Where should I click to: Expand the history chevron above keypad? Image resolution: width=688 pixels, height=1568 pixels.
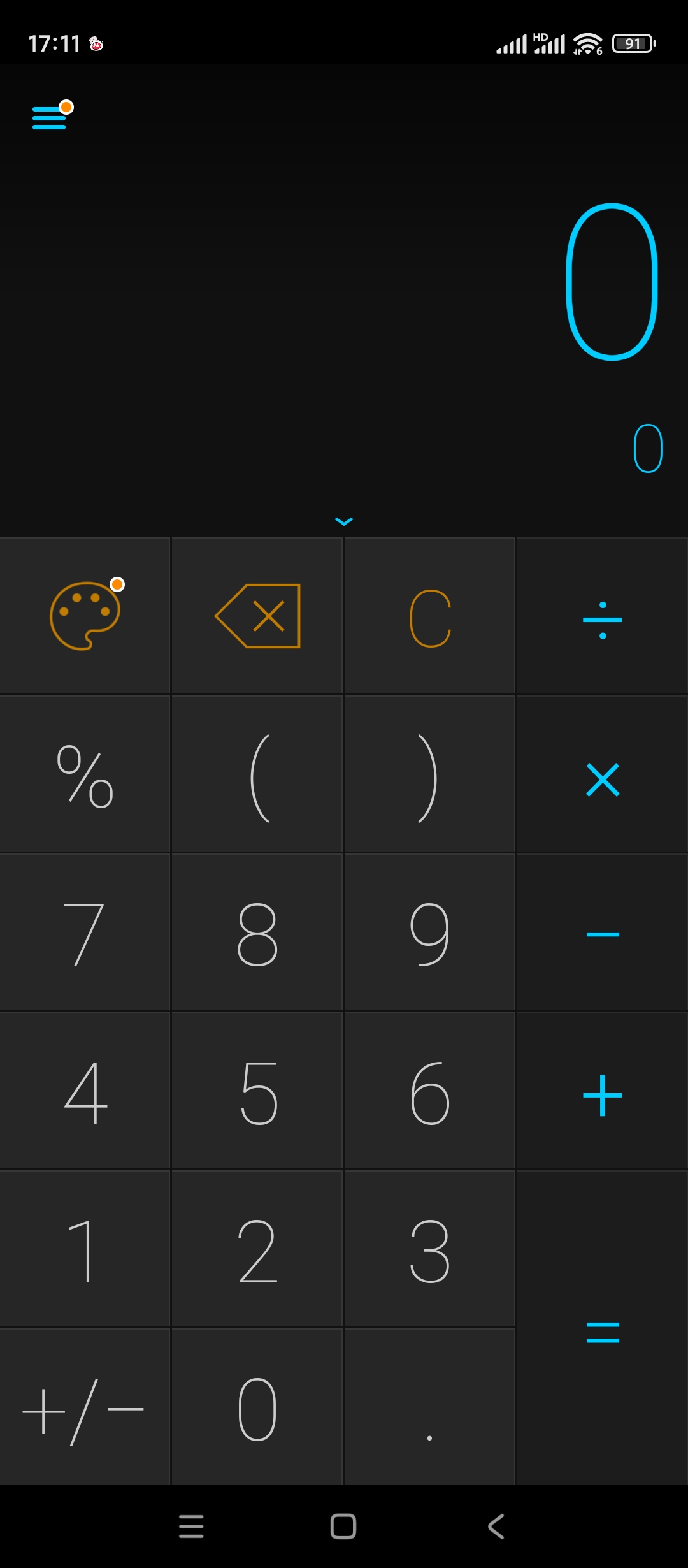(x=344, y=521)
